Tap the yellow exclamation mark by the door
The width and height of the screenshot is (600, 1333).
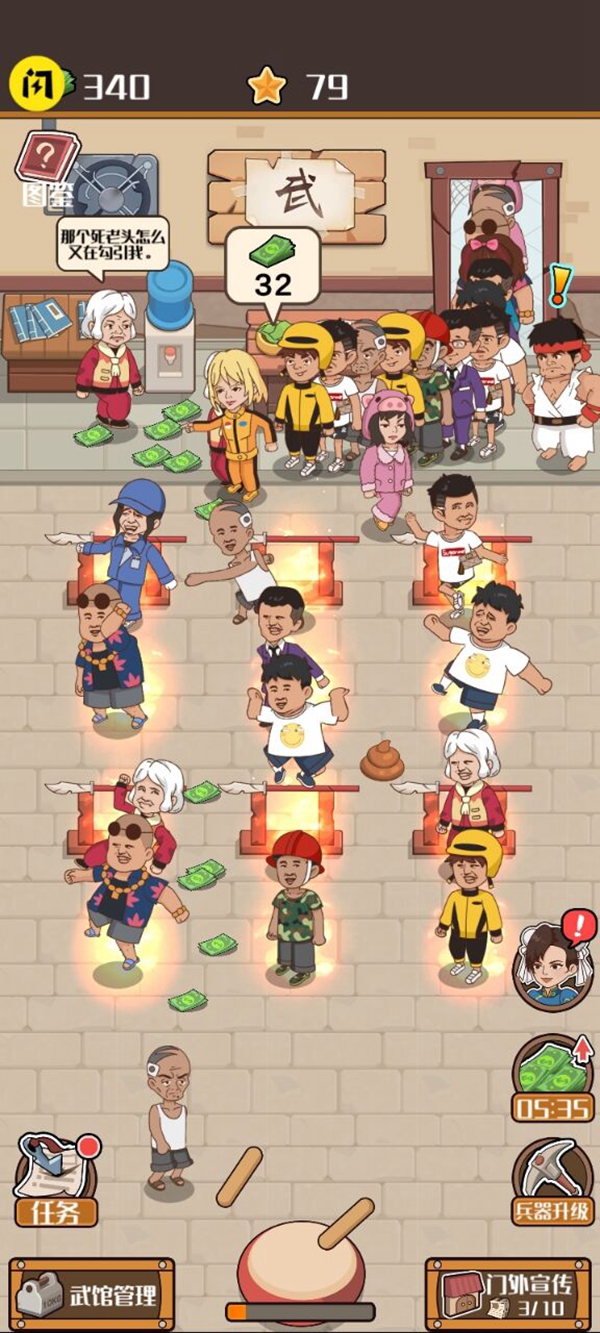[x=558, y=287]
